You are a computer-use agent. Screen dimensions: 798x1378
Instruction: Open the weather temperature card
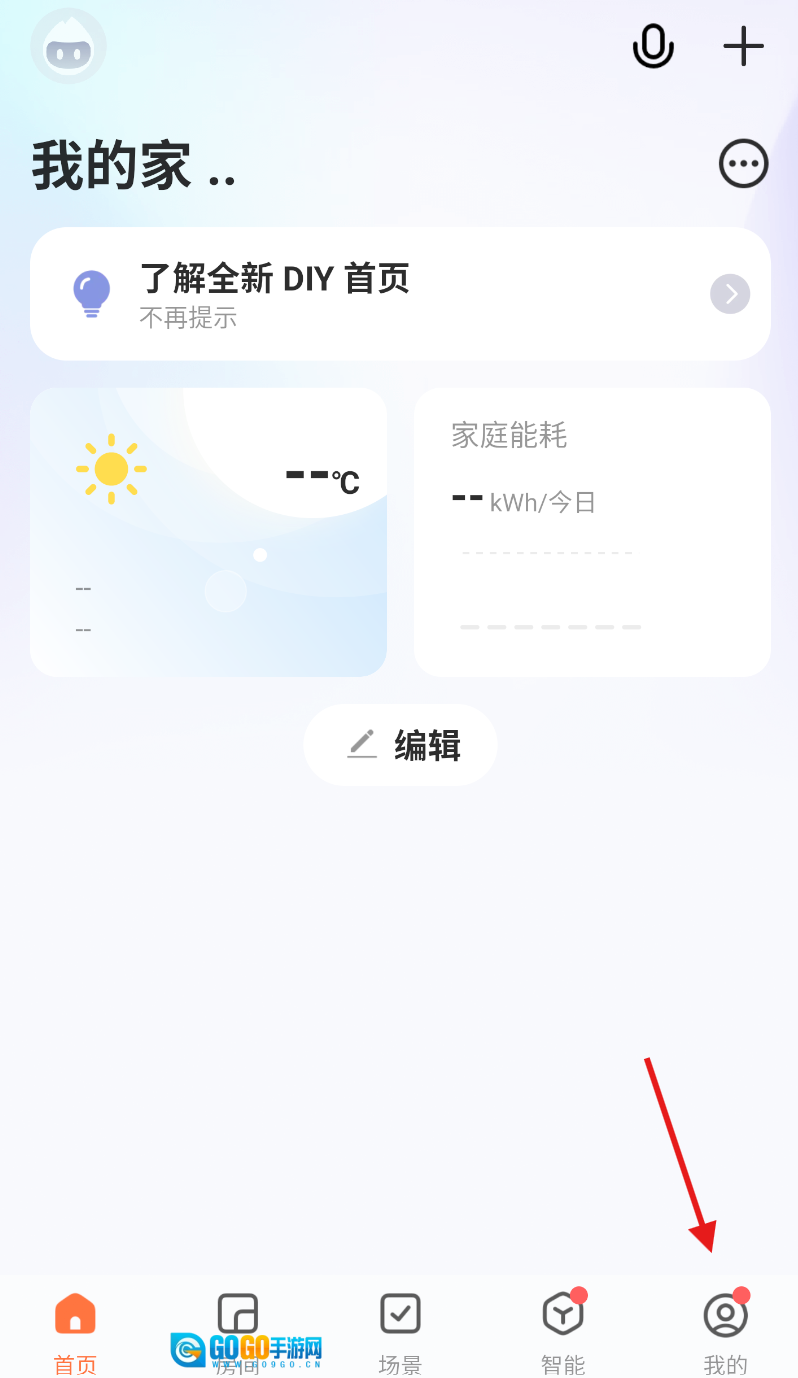208,532
